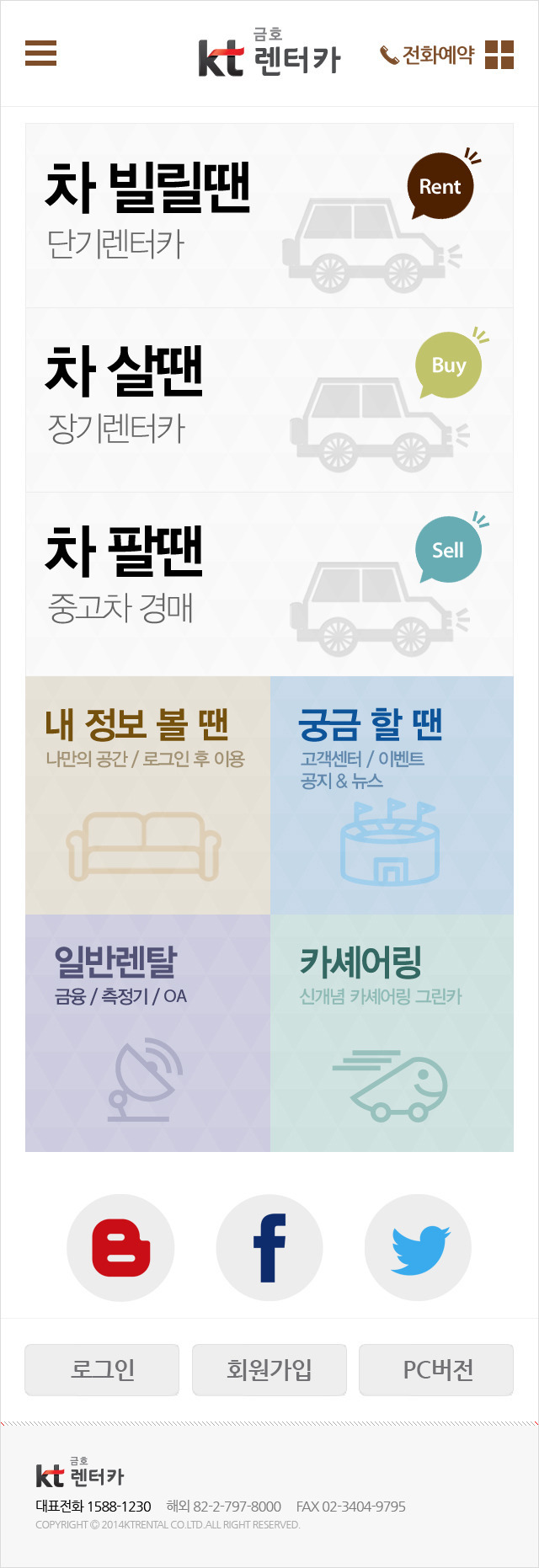Open 차 빌릴땐 단기렌터카 tile
The width and height of the screenshot is (539, 1568).
(x=269, y=216)
